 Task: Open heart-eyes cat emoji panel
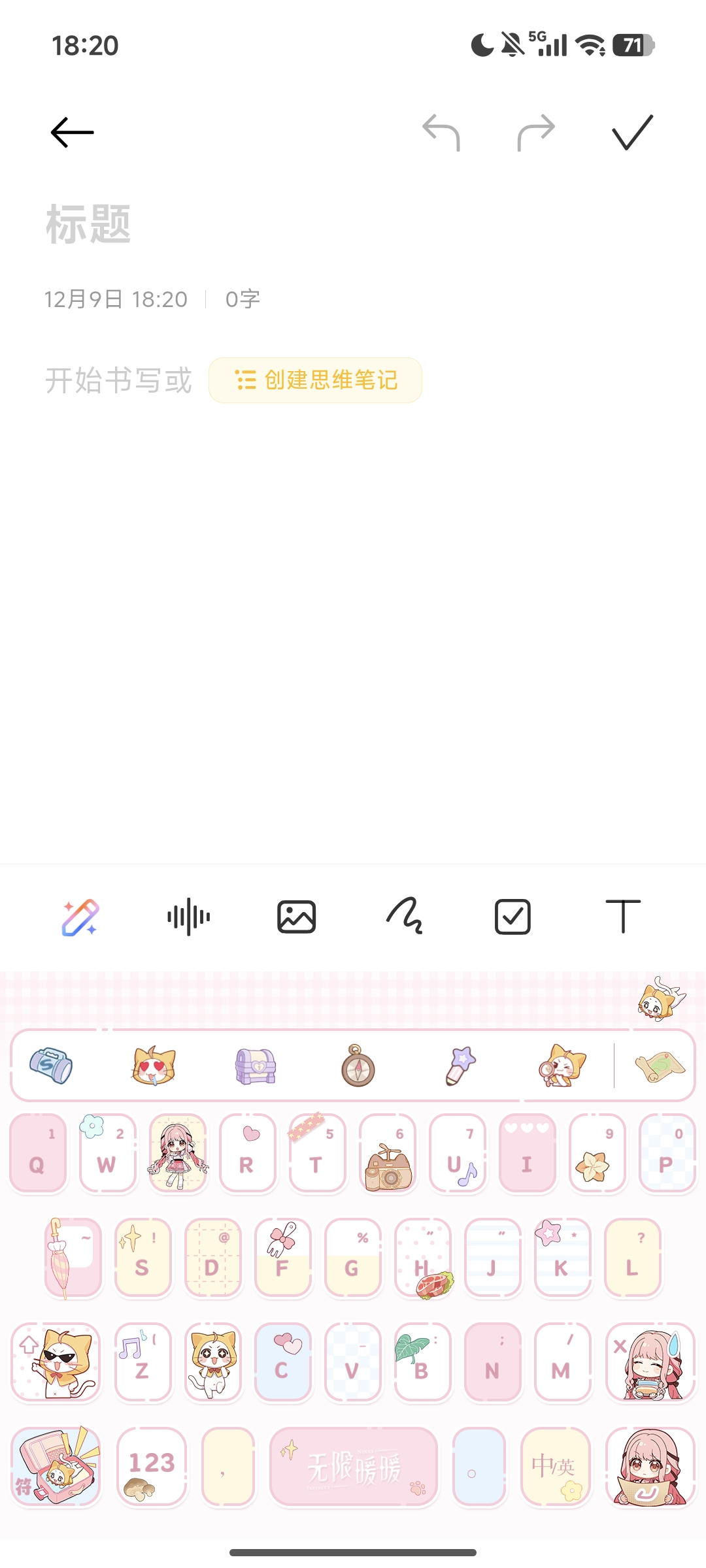pos(154,1066)
